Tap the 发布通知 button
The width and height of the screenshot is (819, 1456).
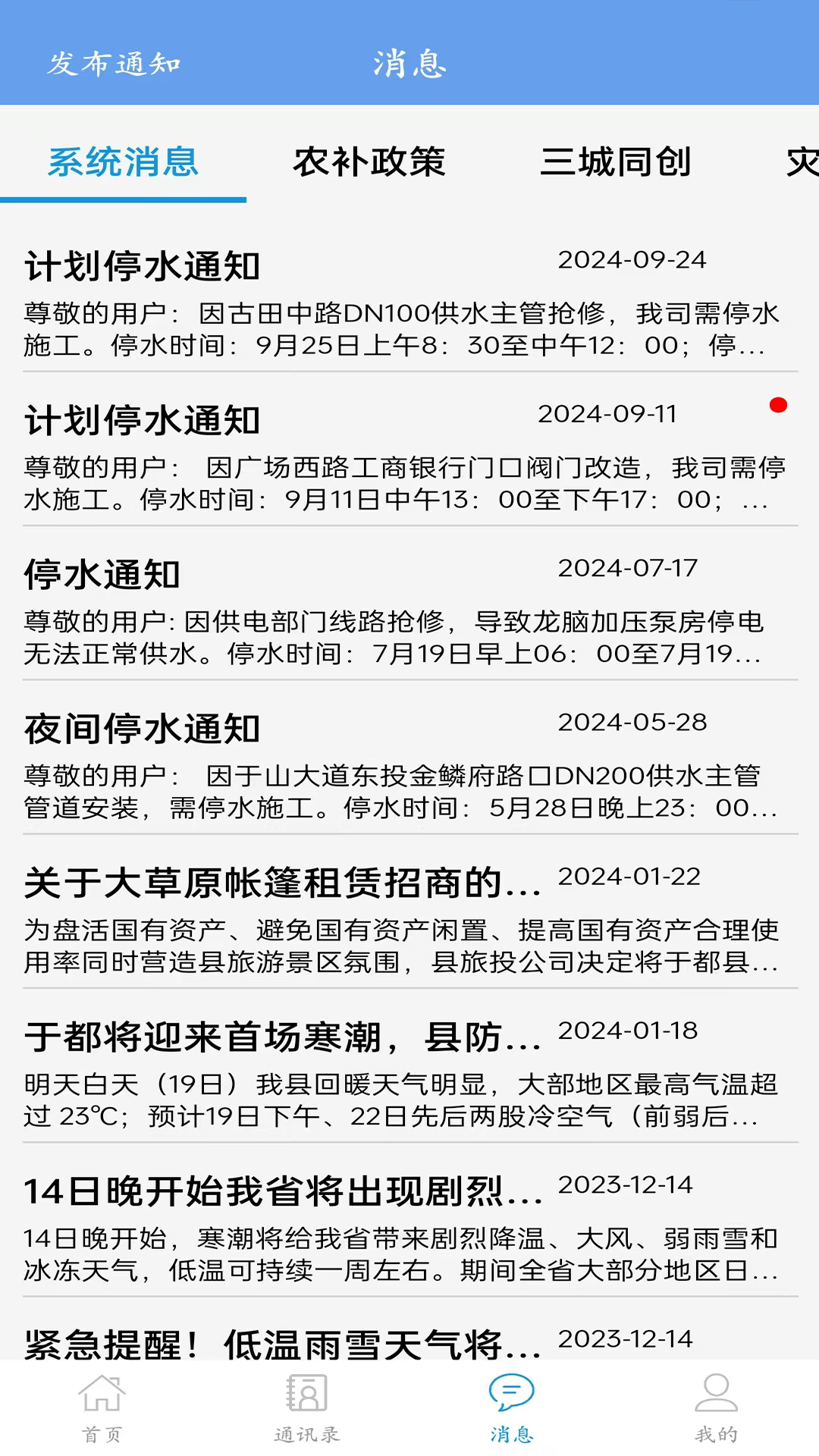pos(115,64)
